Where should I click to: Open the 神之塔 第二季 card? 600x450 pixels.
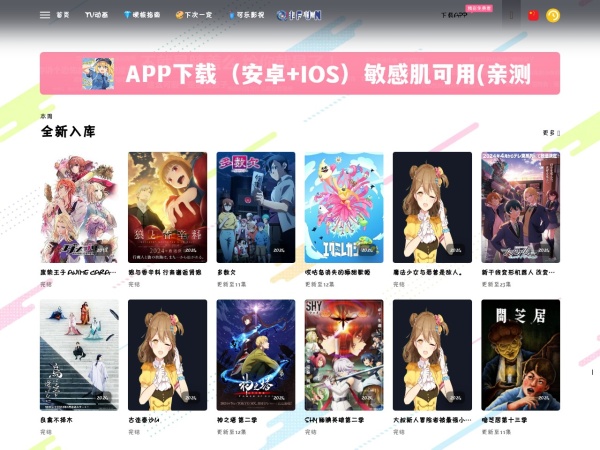click(x=256, y=355)
